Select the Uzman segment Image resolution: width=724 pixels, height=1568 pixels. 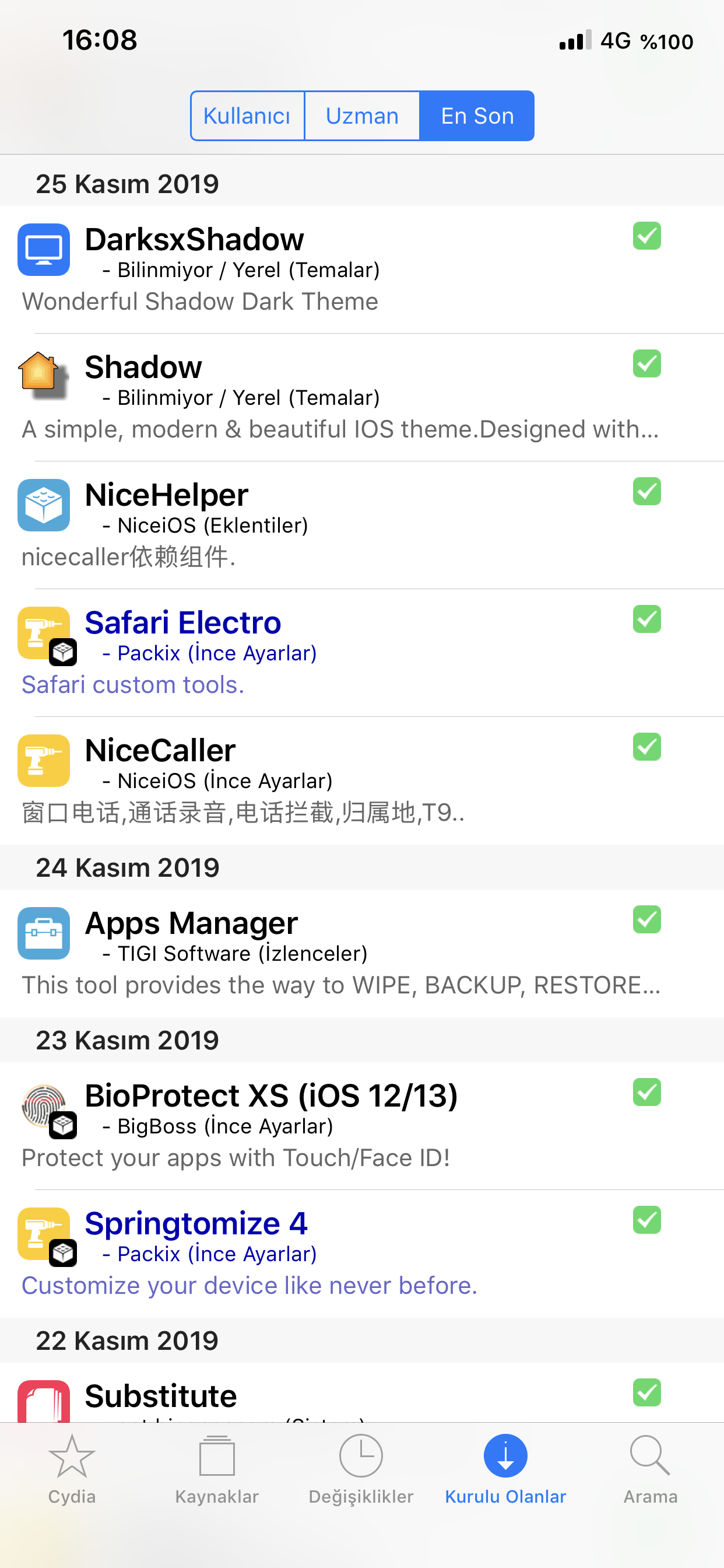(x=362, y=116)
